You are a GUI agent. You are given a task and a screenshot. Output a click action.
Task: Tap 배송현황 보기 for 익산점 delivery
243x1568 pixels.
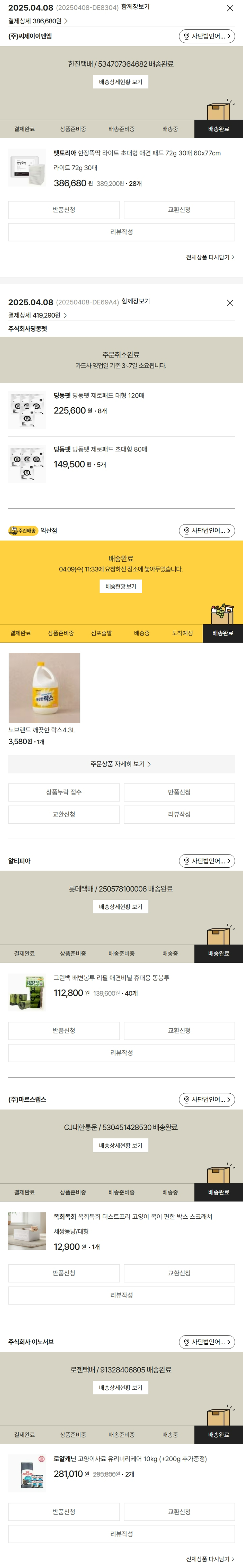[x=121, y=586]
